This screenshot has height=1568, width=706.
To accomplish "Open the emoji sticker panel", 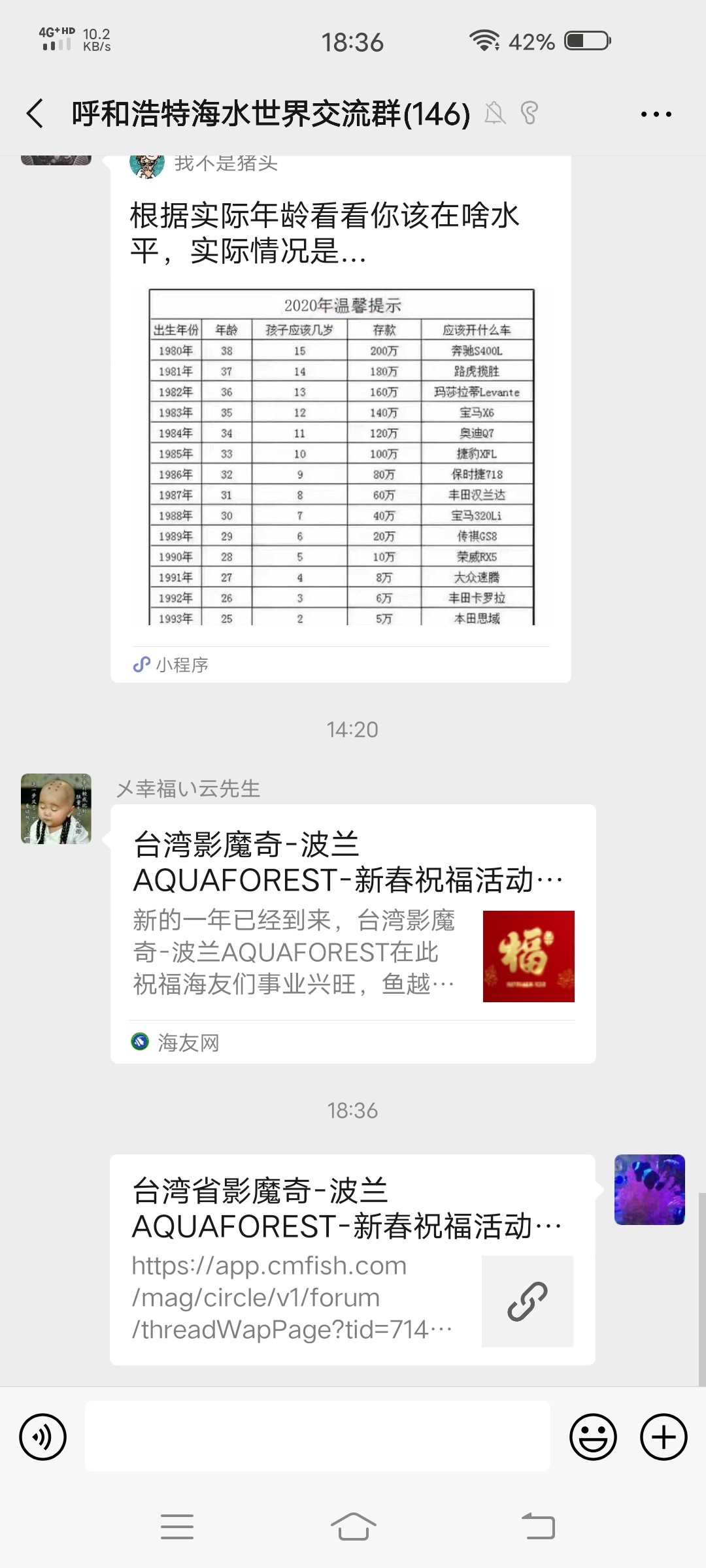I will point(593,1437).
